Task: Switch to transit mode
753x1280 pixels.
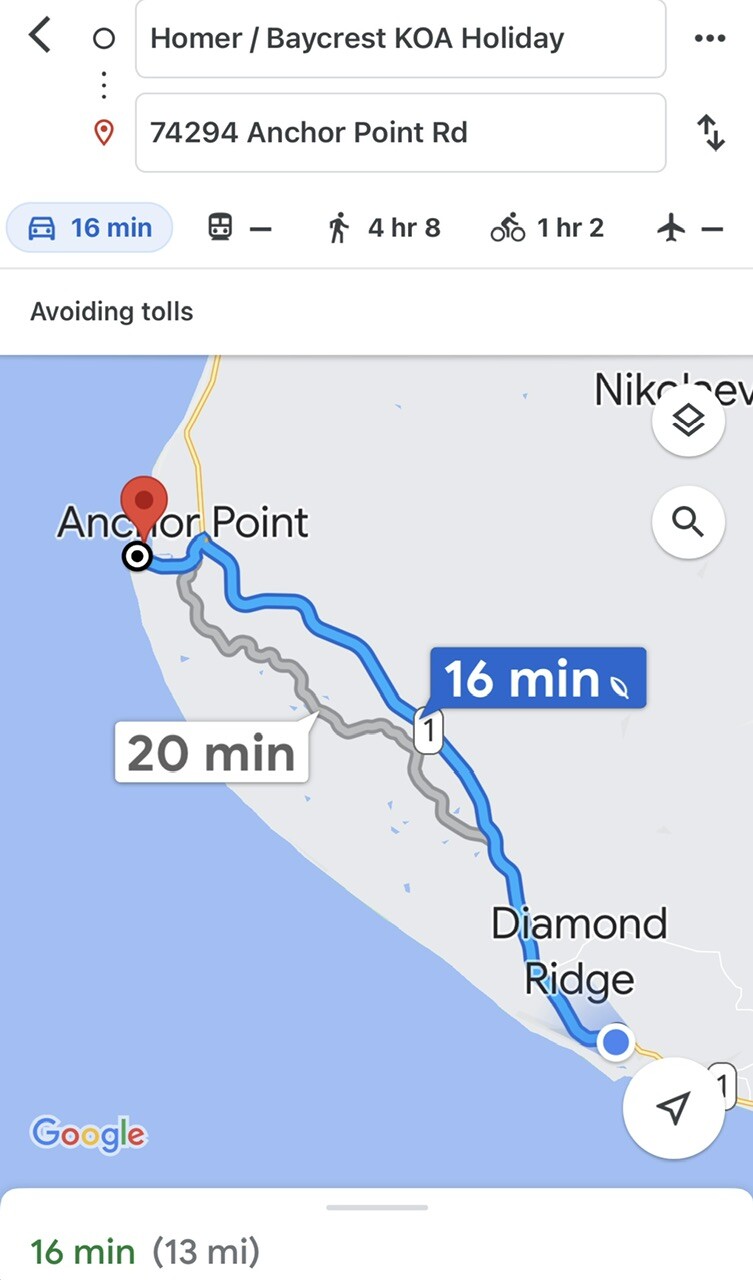Action: pyautogui.click(x=239, y=228)
